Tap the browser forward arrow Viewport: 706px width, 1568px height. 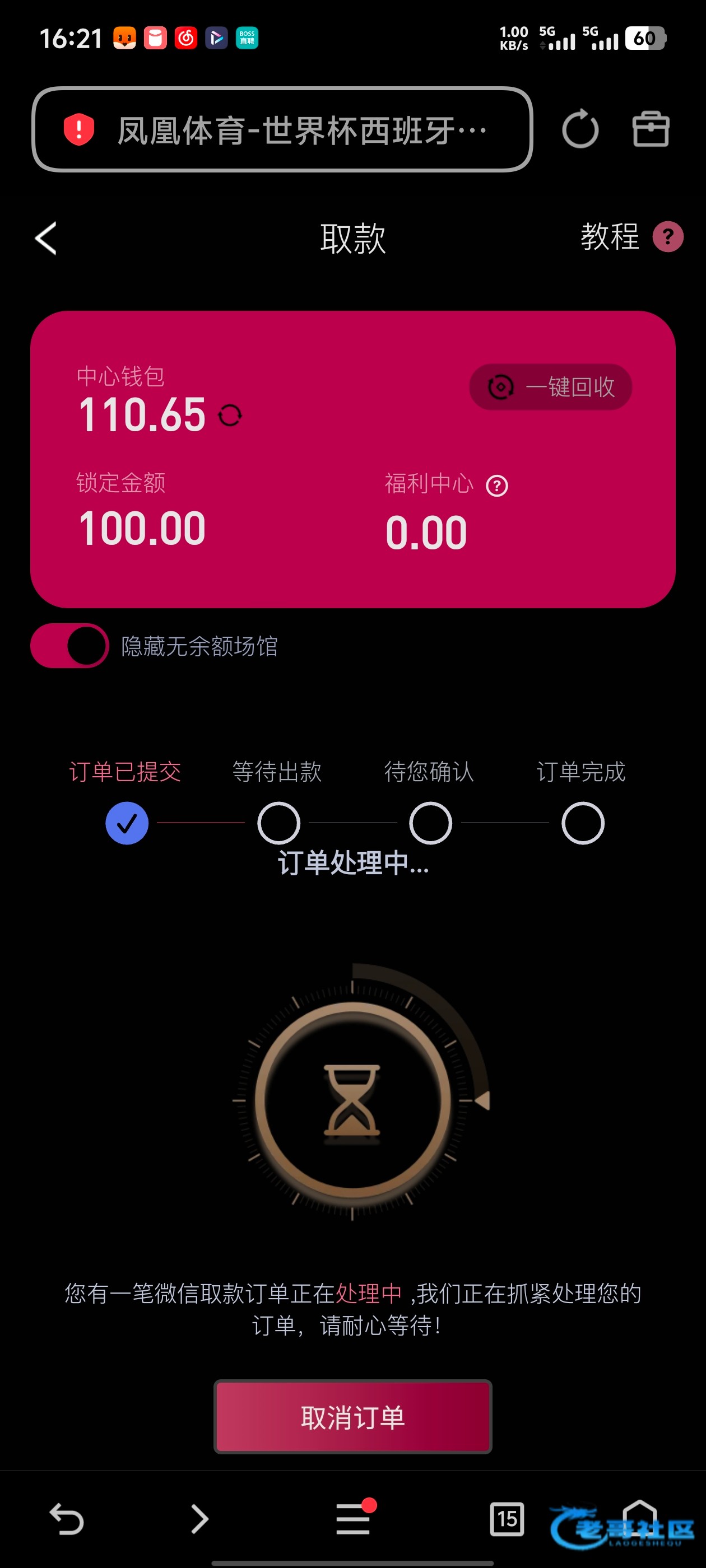point(199,1519)
